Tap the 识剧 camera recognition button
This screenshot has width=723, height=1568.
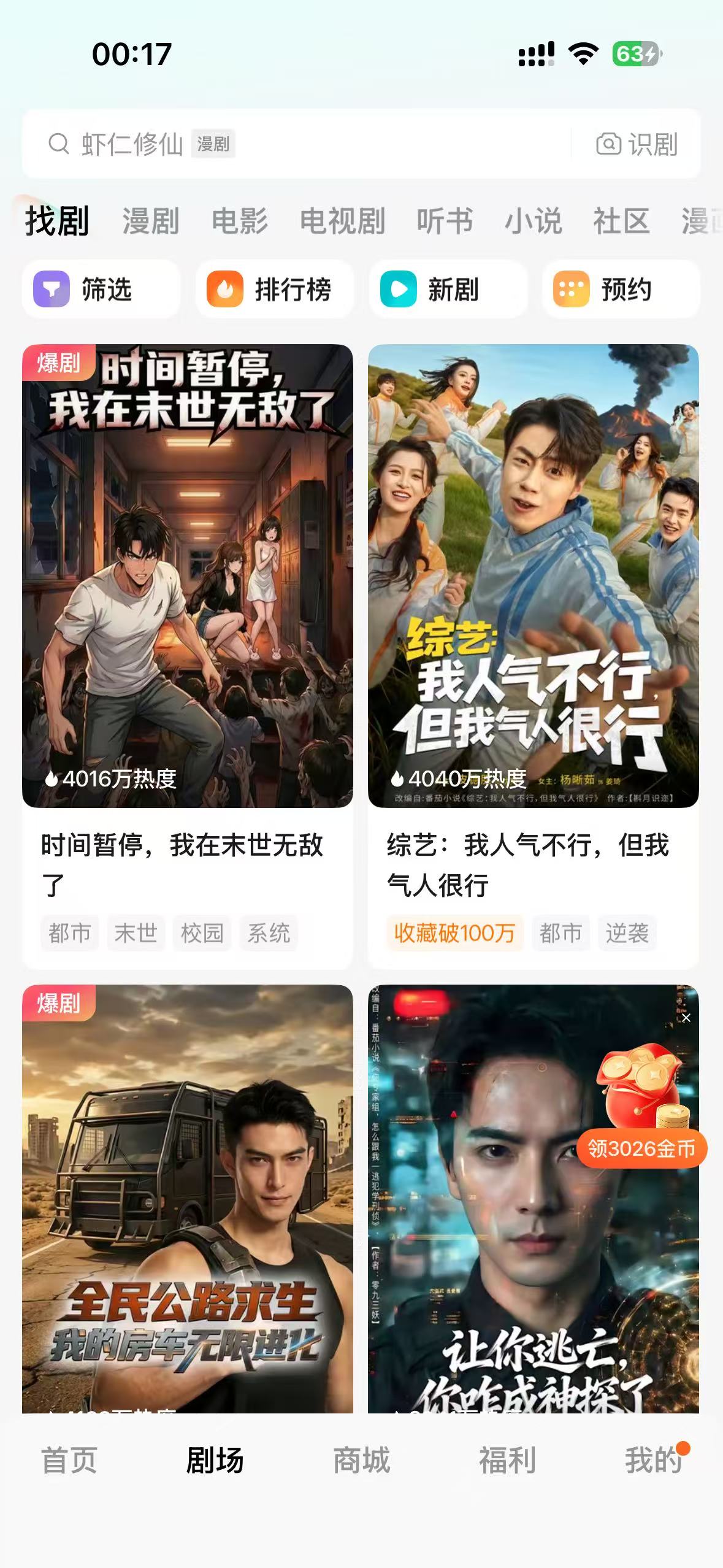[x=637, y=144]
